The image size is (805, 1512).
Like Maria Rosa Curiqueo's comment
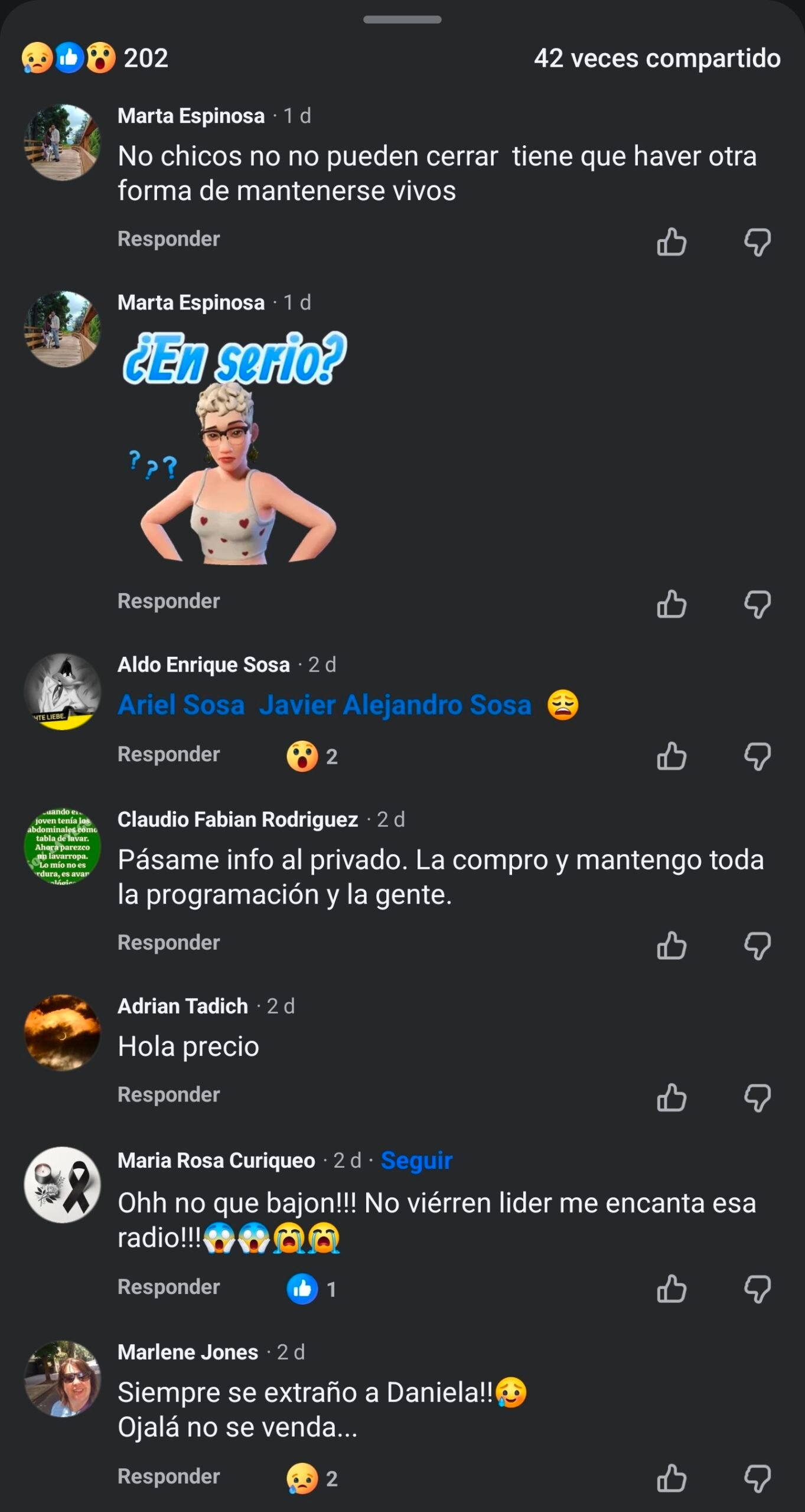[x=672, y=1289]
